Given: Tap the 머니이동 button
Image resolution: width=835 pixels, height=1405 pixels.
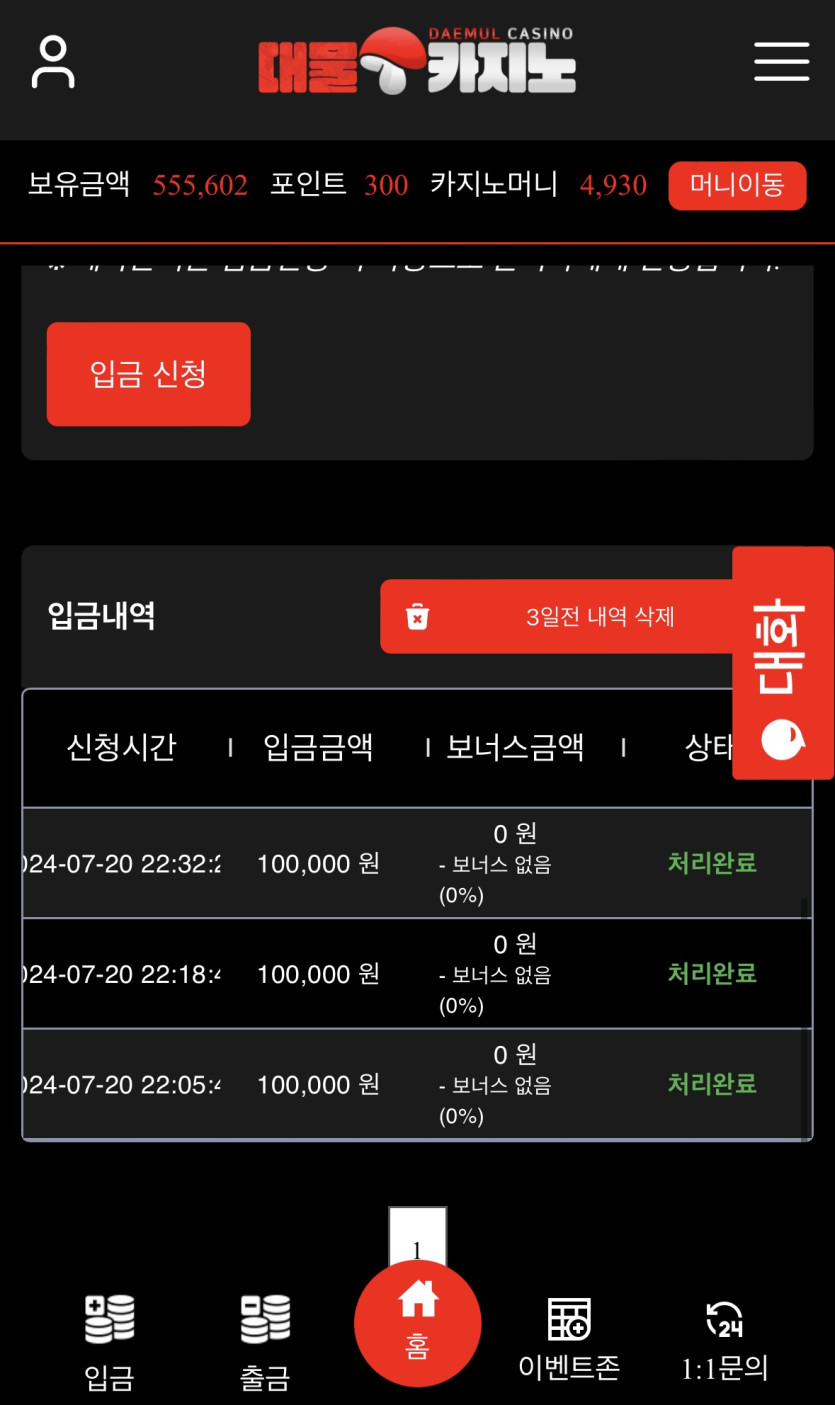Looking at the screenshot, I should click(737, 185).
